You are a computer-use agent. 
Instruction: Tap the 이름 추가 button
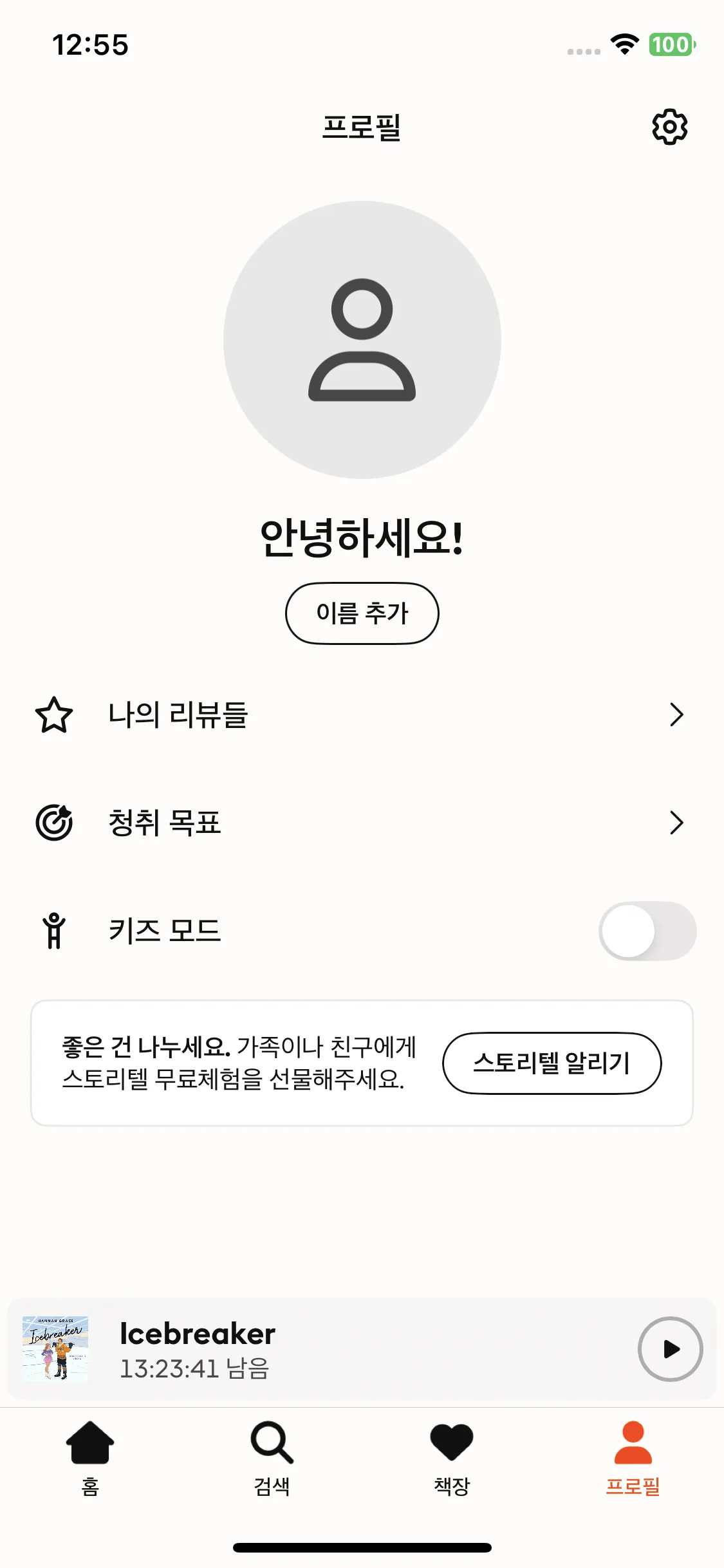[362, 613]
